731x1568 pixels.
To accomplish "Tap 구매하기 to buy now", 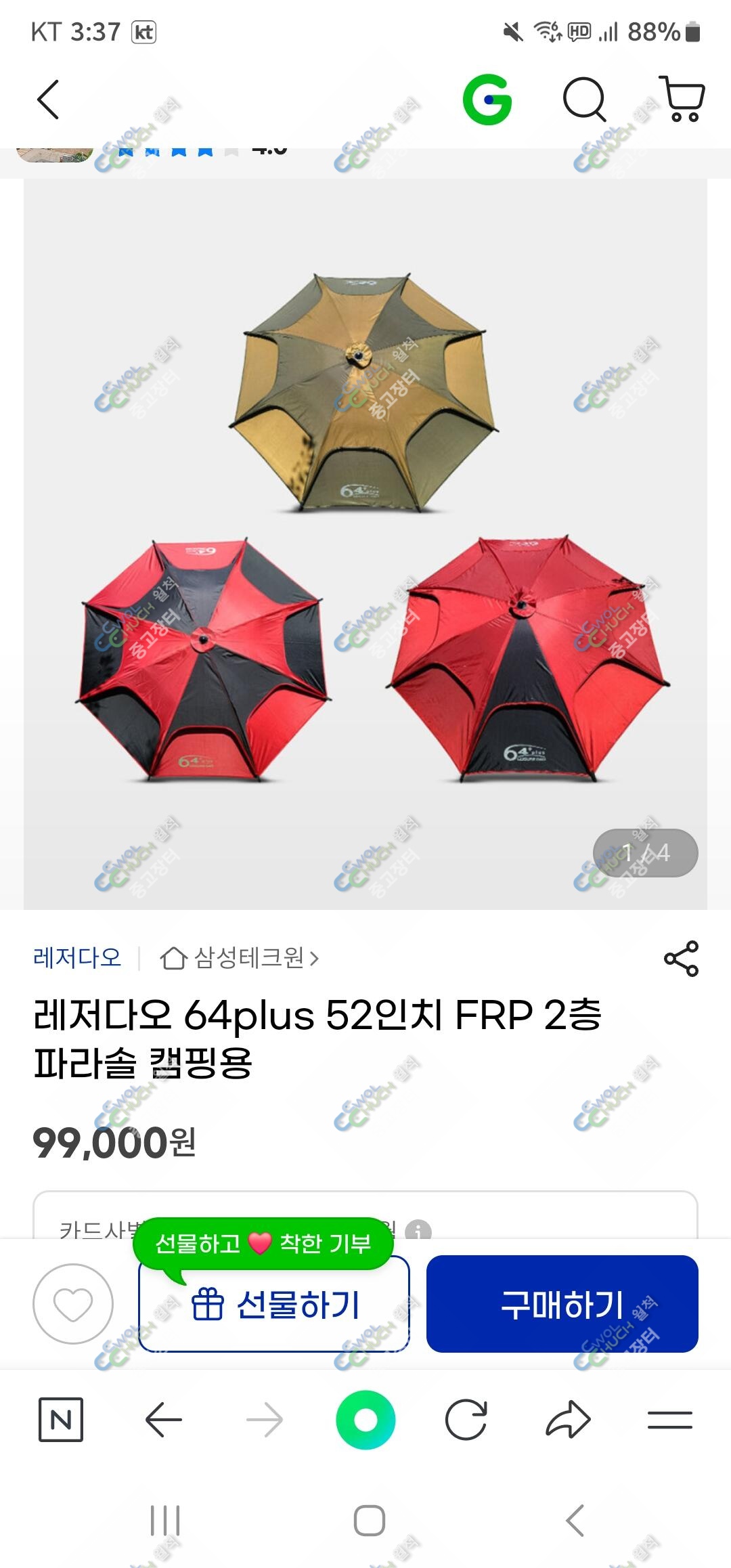I will pyautogui.click(x=562, y=1304).
